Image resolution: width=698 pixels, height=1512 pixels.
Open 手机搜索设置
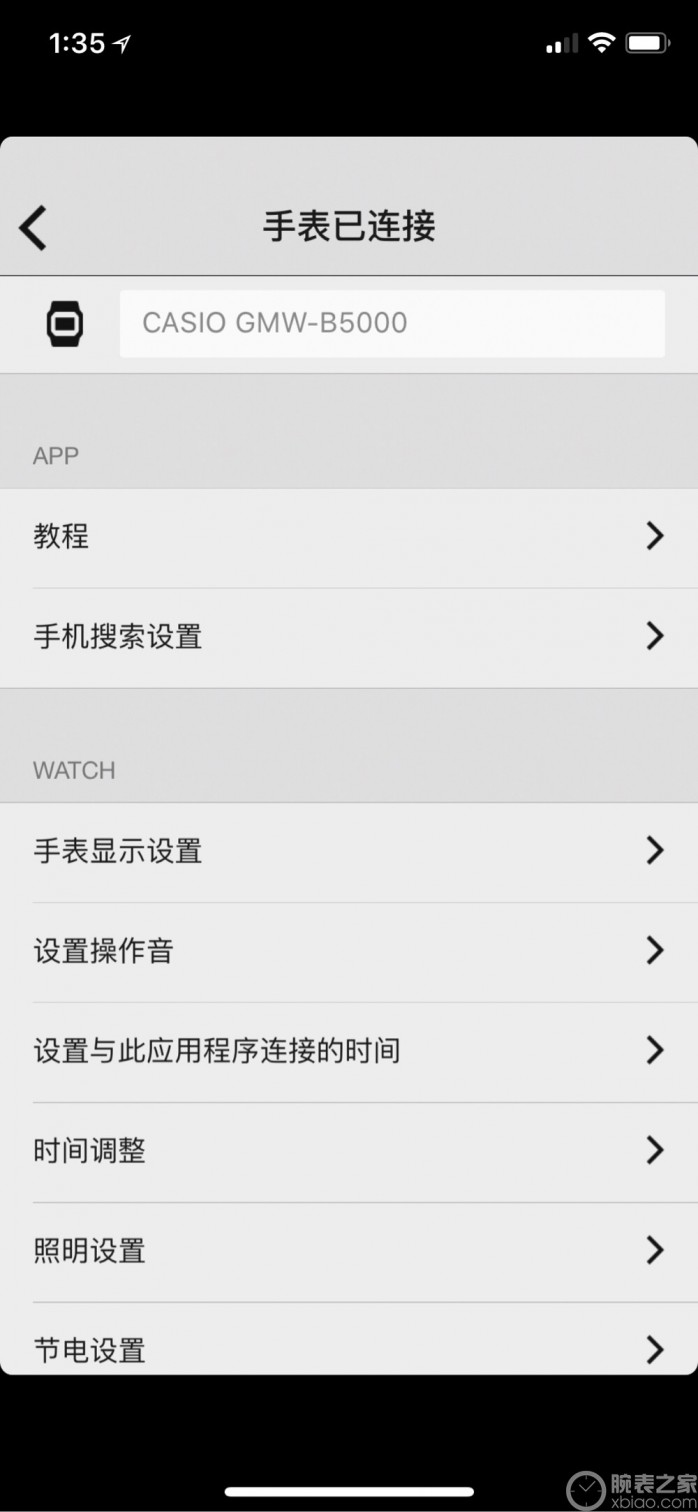(x=349, y=637)
